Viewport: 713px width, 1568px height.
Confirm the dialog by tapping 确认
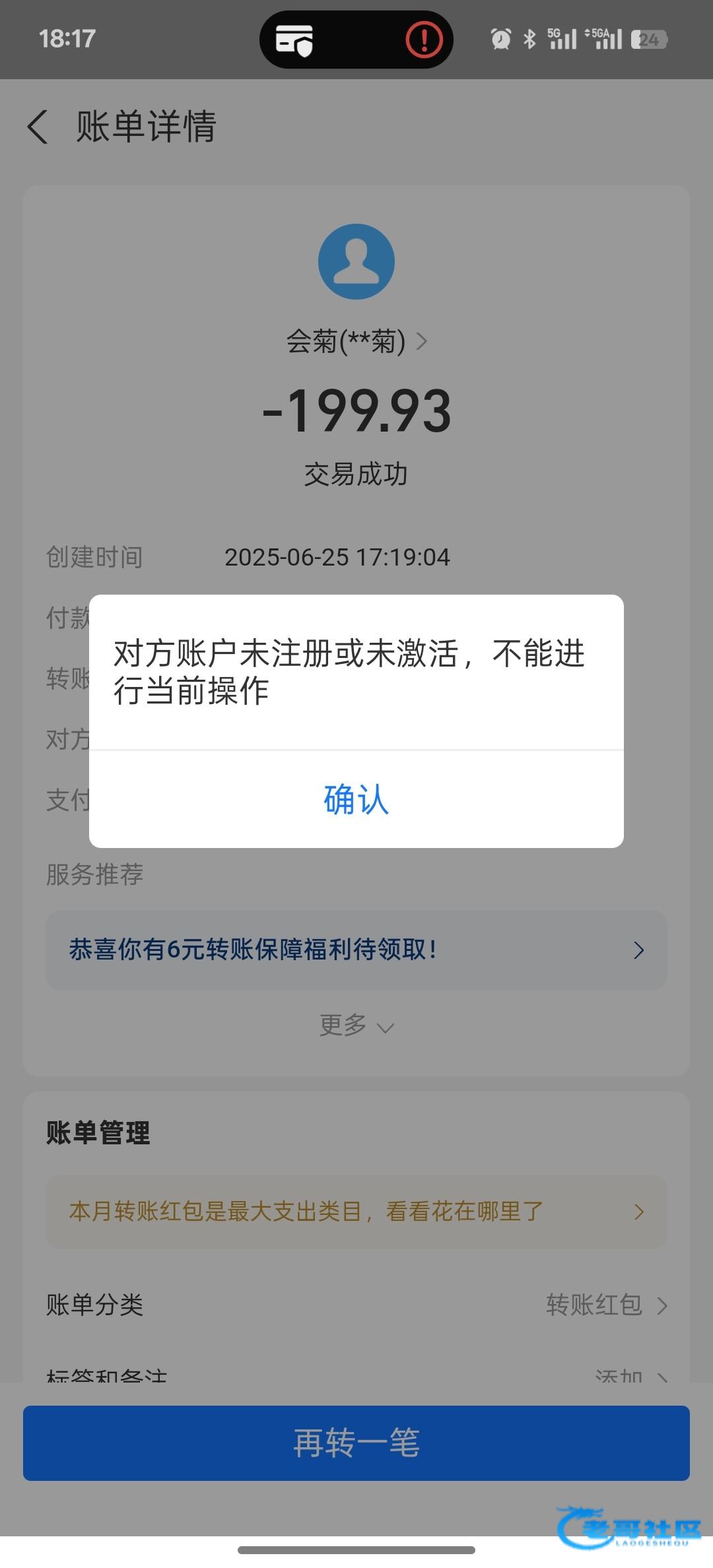coord(356,799)
